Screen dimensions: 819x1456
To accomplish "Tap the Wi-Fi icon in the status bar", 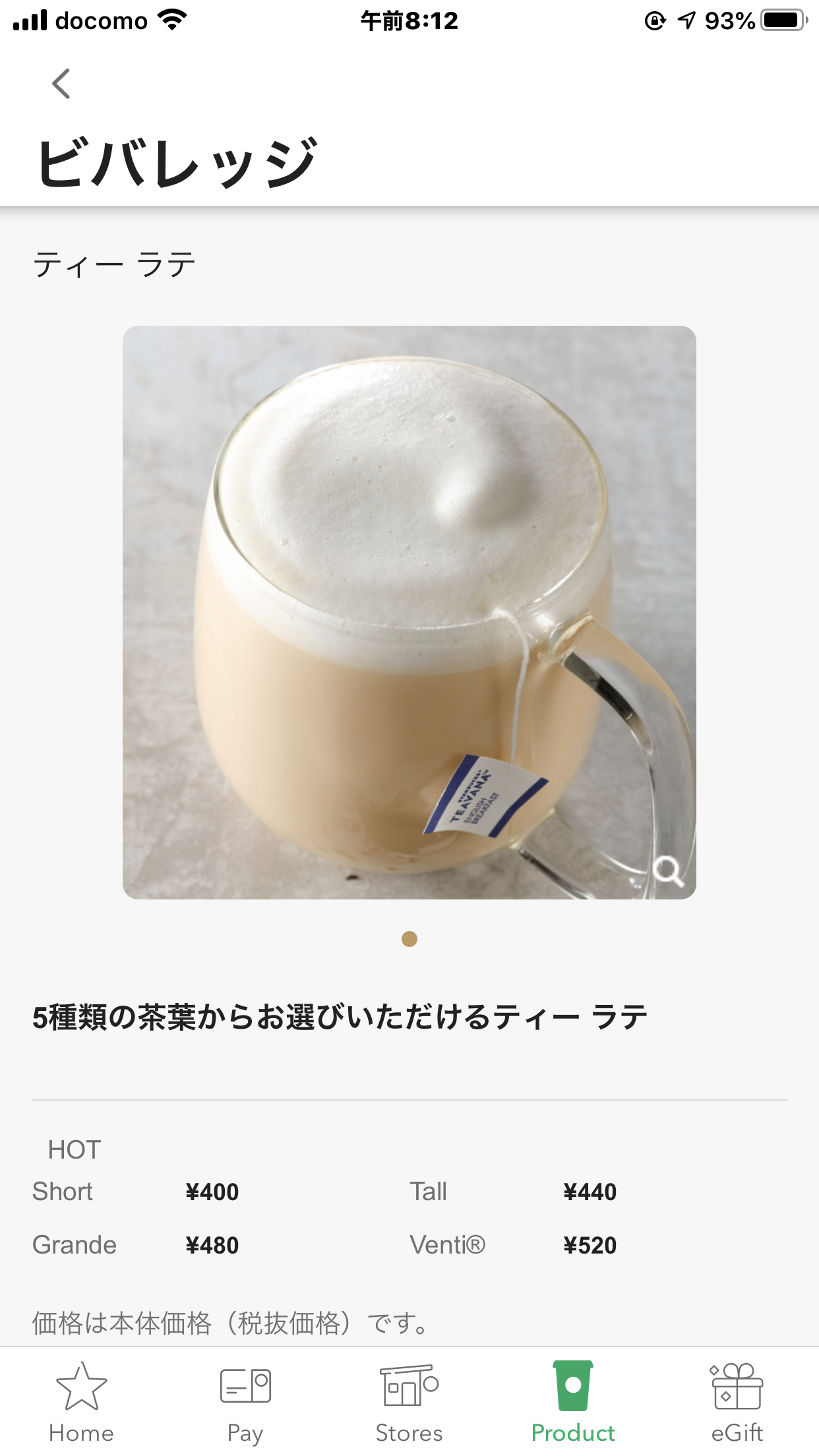I will click(170, 19).
